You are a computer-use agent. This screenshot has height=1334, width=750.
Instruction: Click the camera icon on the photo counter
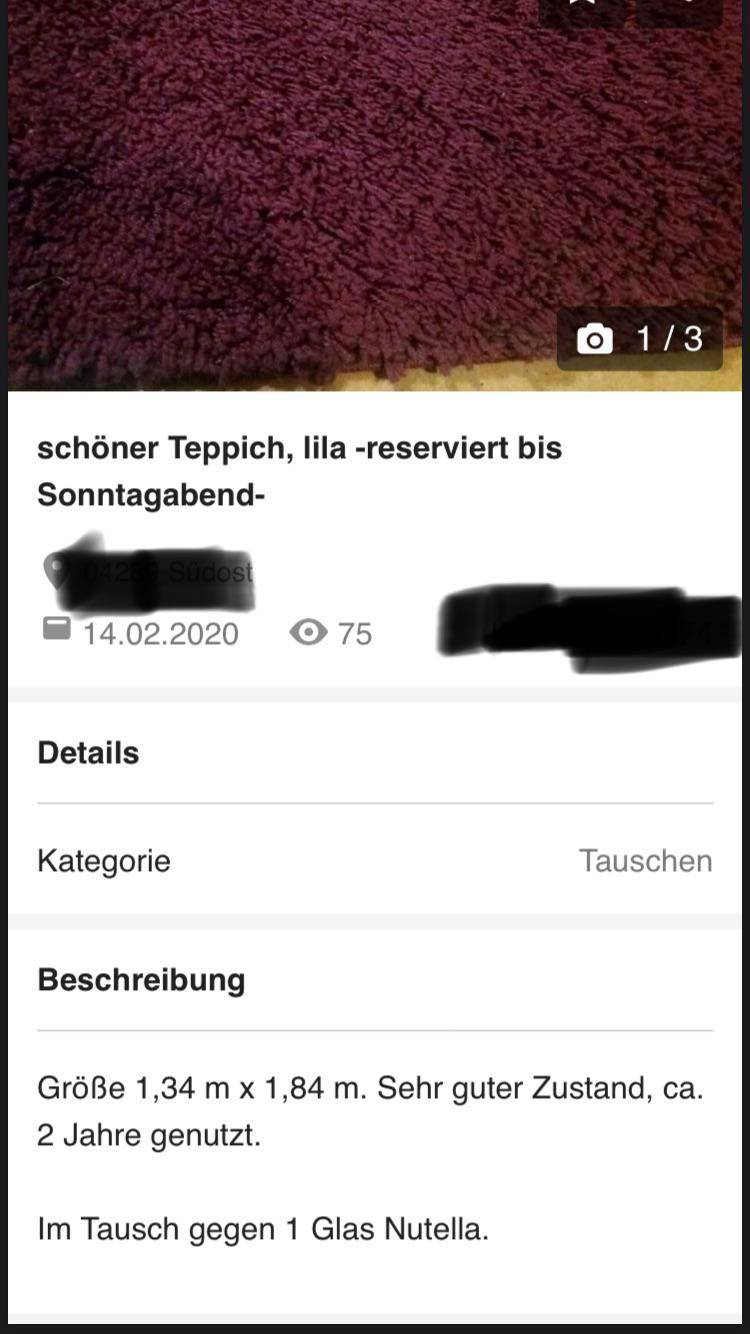coord(595,340)
